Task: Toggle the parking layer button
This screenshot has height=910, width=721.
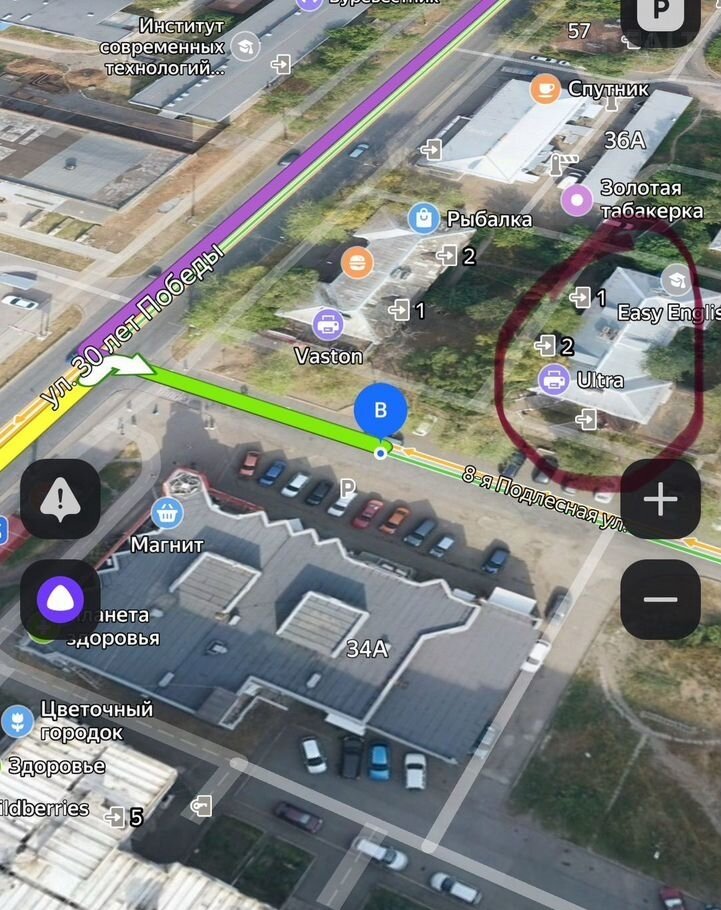Action: pyautogui.click(x=660, y=14)
